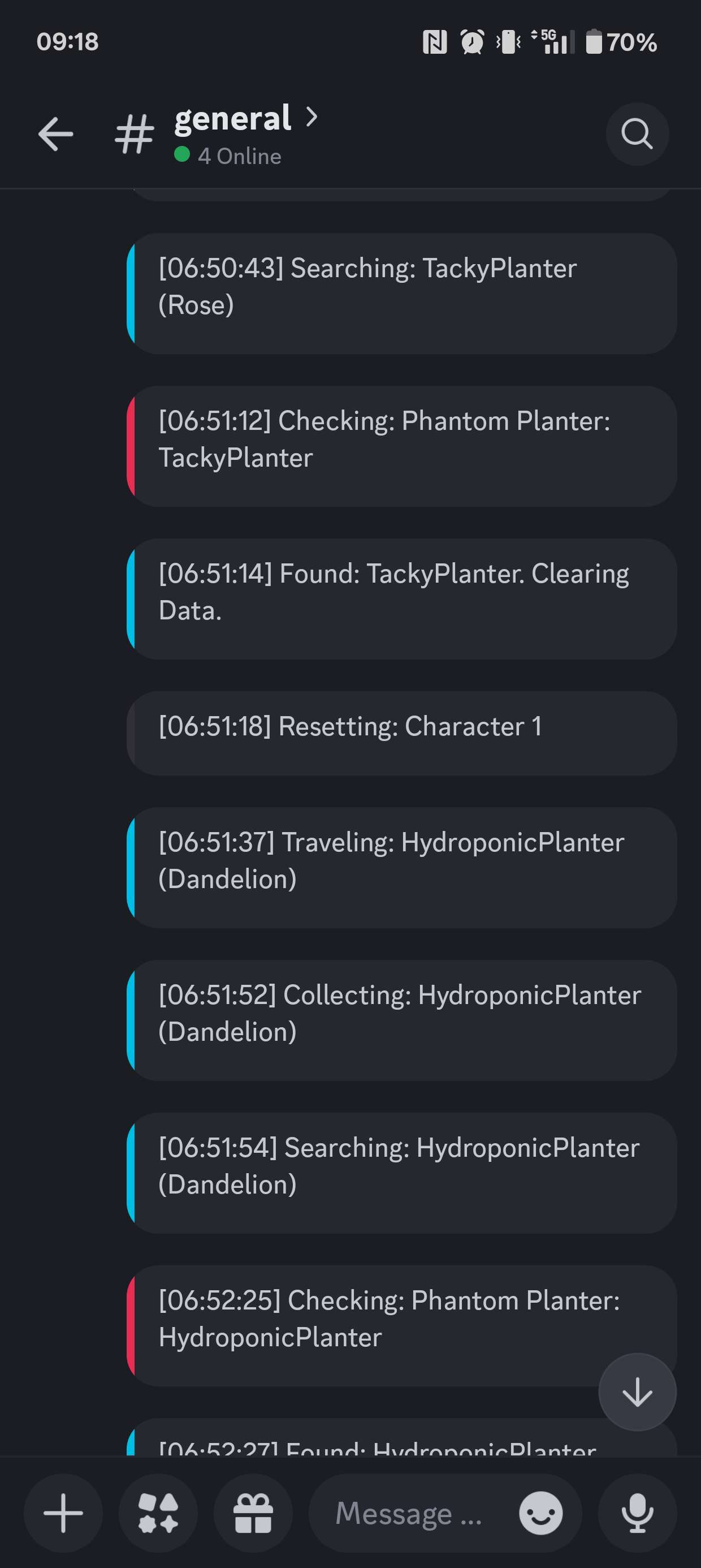Open the general channel title menu
This screenshot has height=1568, width=701.
click(232, 118)
